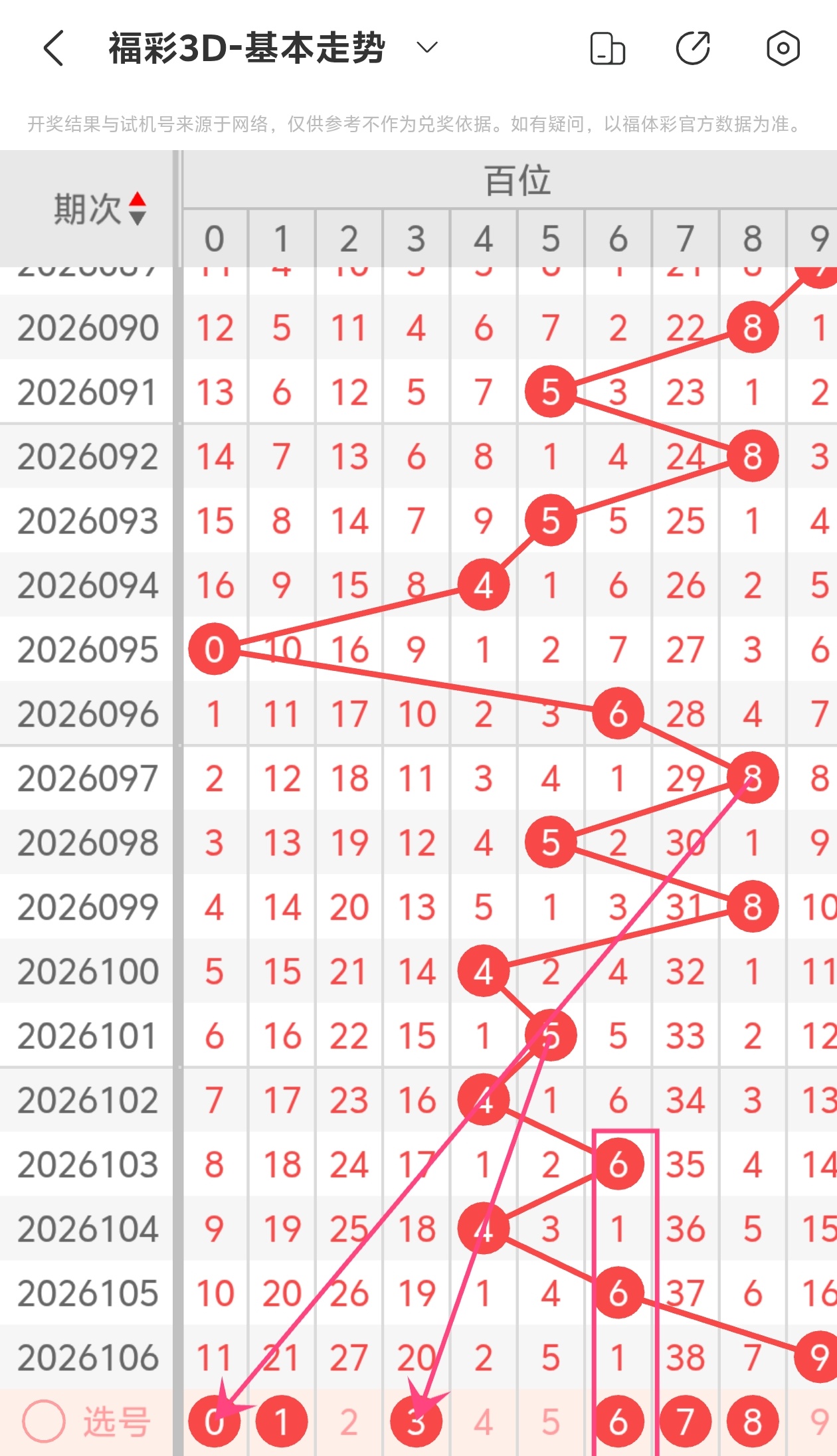Expand the 福彩3D-基本走势 title dropdown
This screenshot has width=837, height=1456.
426,47
